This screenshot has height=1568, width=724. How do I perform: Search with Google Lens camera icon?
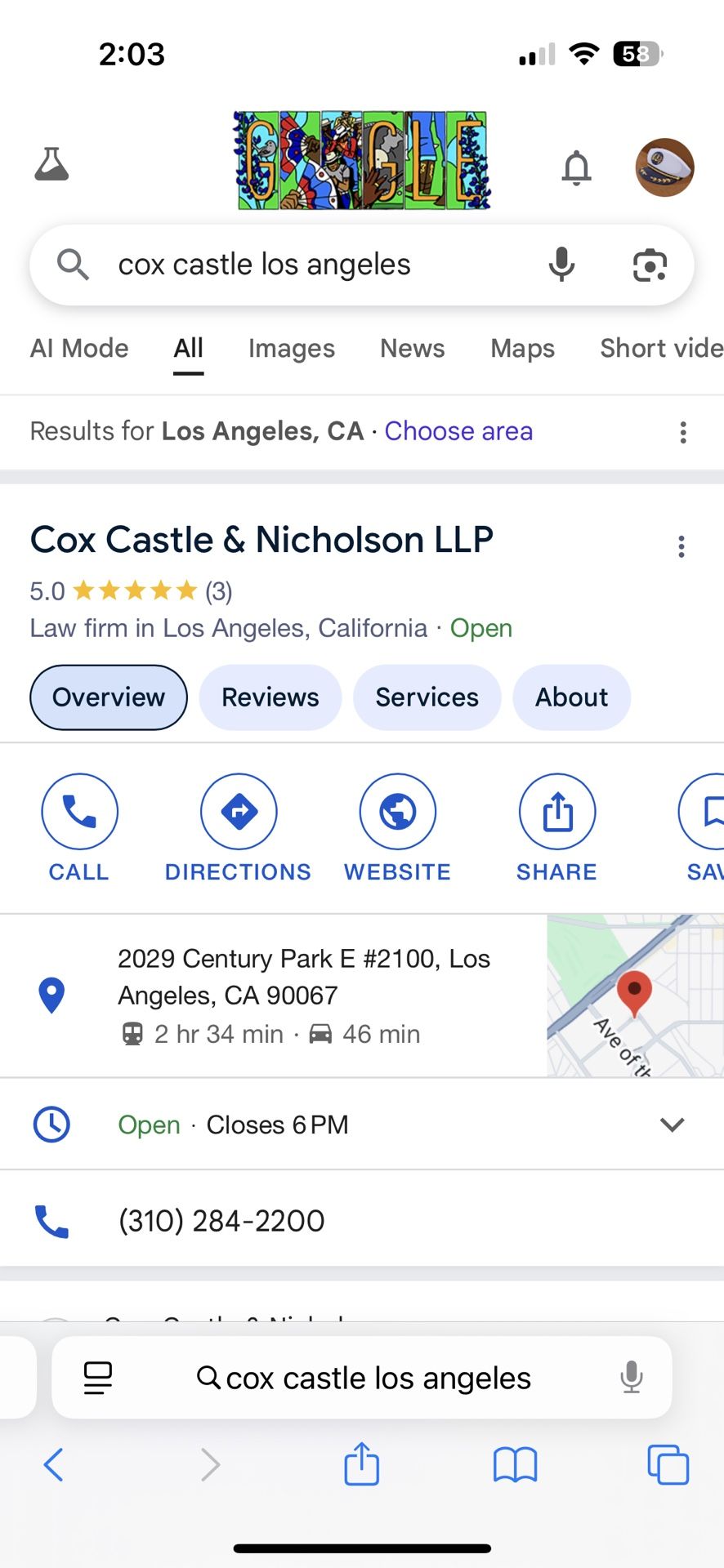pos(650,265)
